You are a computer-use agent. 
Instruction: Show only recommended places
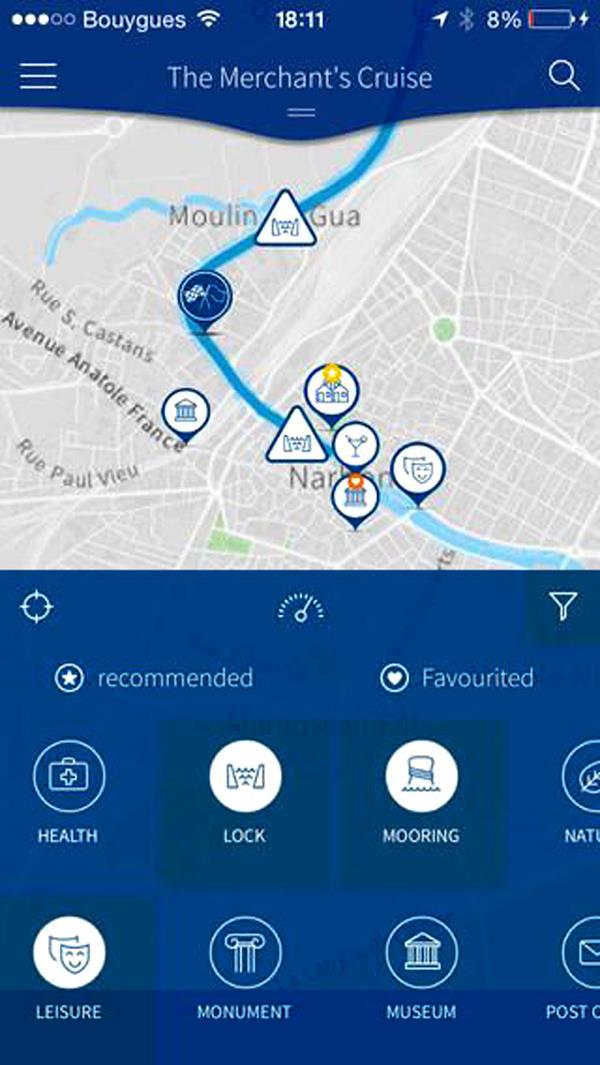click(x=154, y=678)
